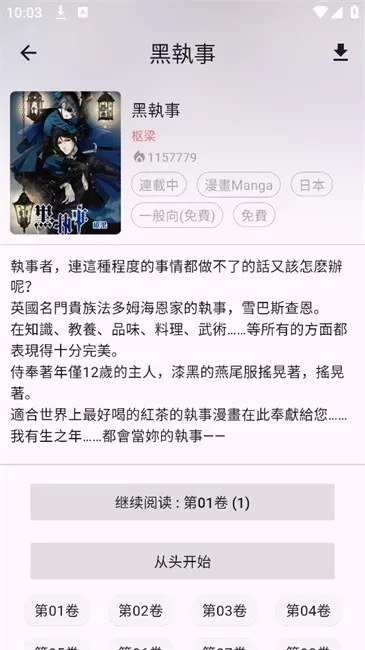Open volume 第02卷
The width and height of the screenshot is (365, 650).
140,610
